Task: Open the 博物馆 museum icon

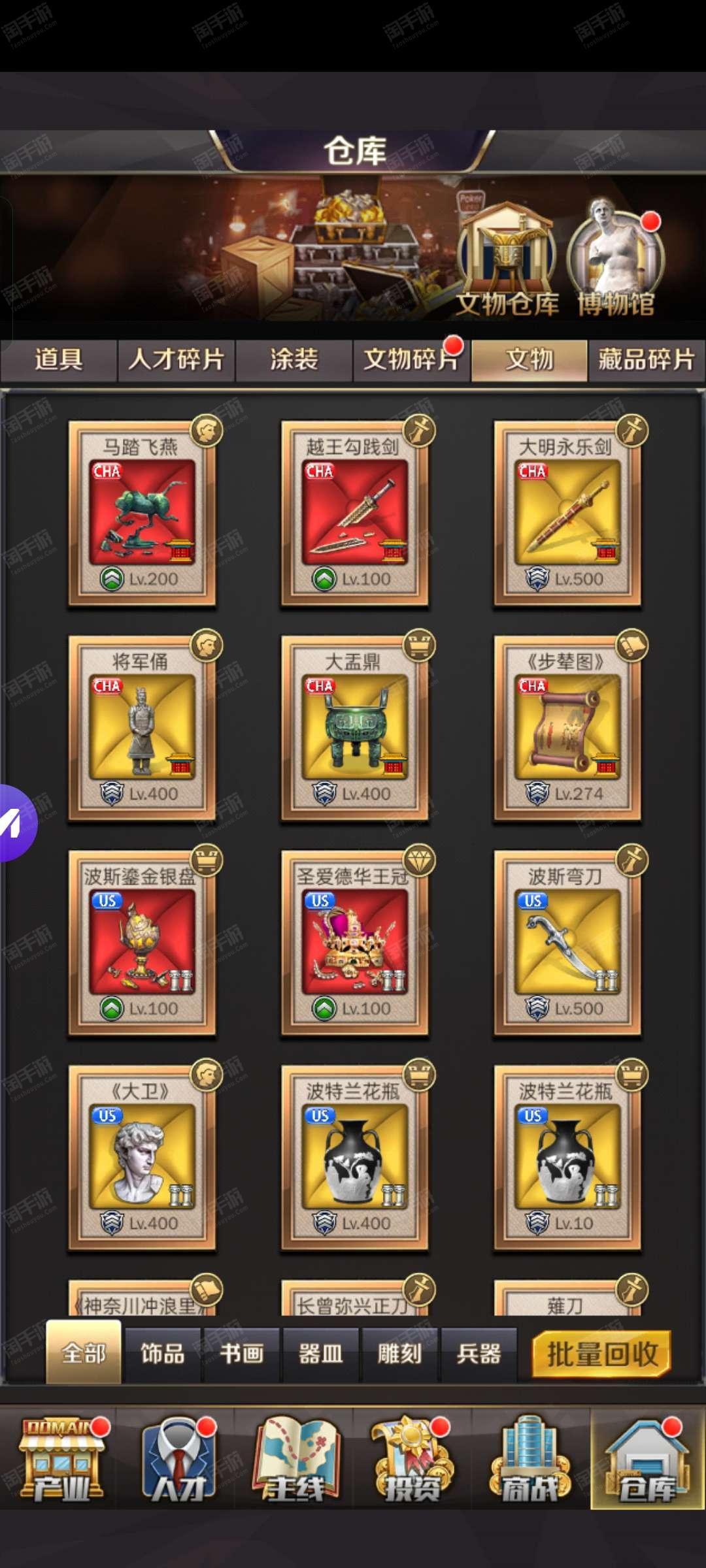Action: (x=616, y=259)
